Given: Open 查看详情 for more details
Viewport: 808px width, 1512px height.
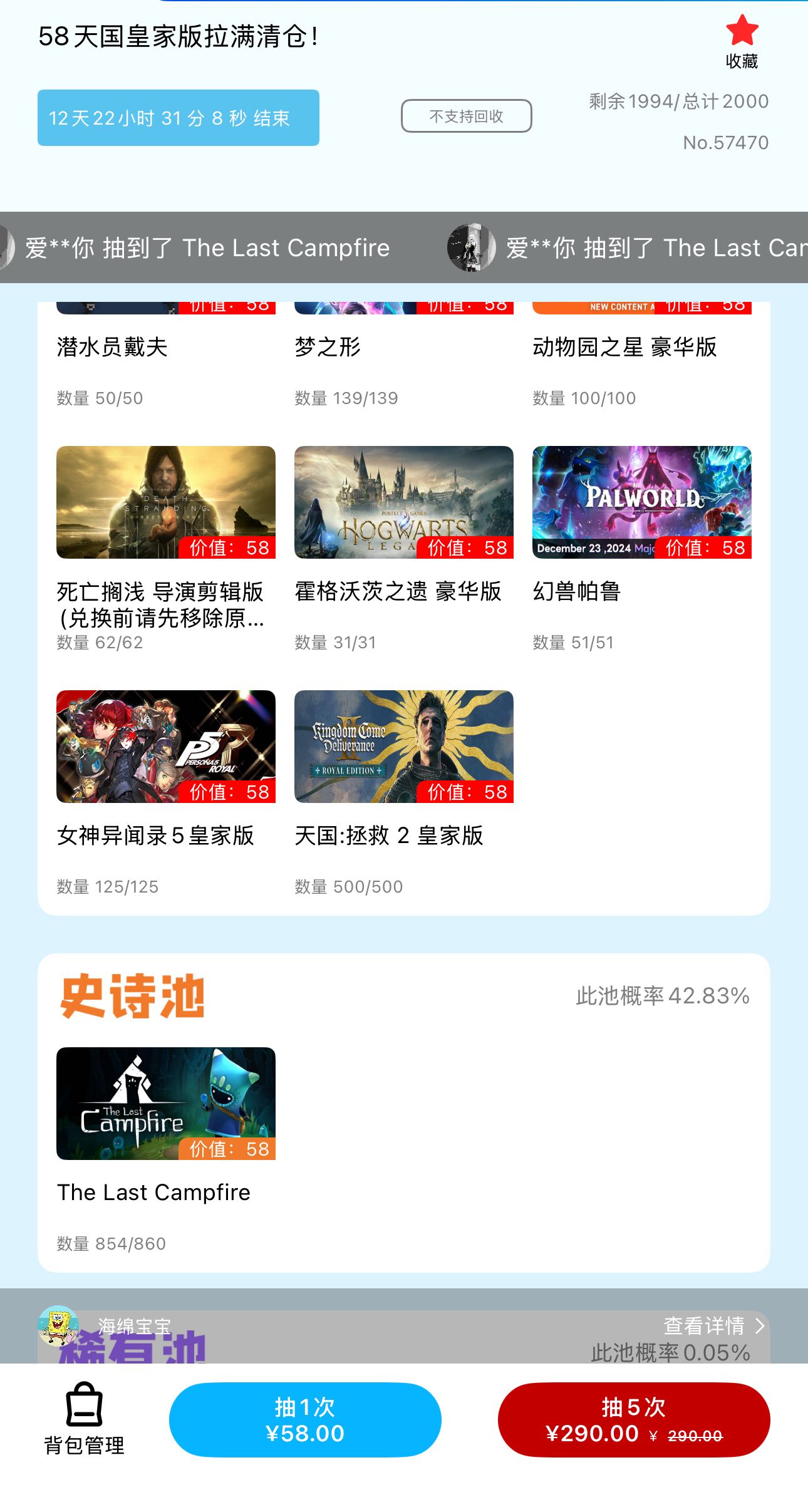Looking at the screenshot, I should coord(713,1325).
